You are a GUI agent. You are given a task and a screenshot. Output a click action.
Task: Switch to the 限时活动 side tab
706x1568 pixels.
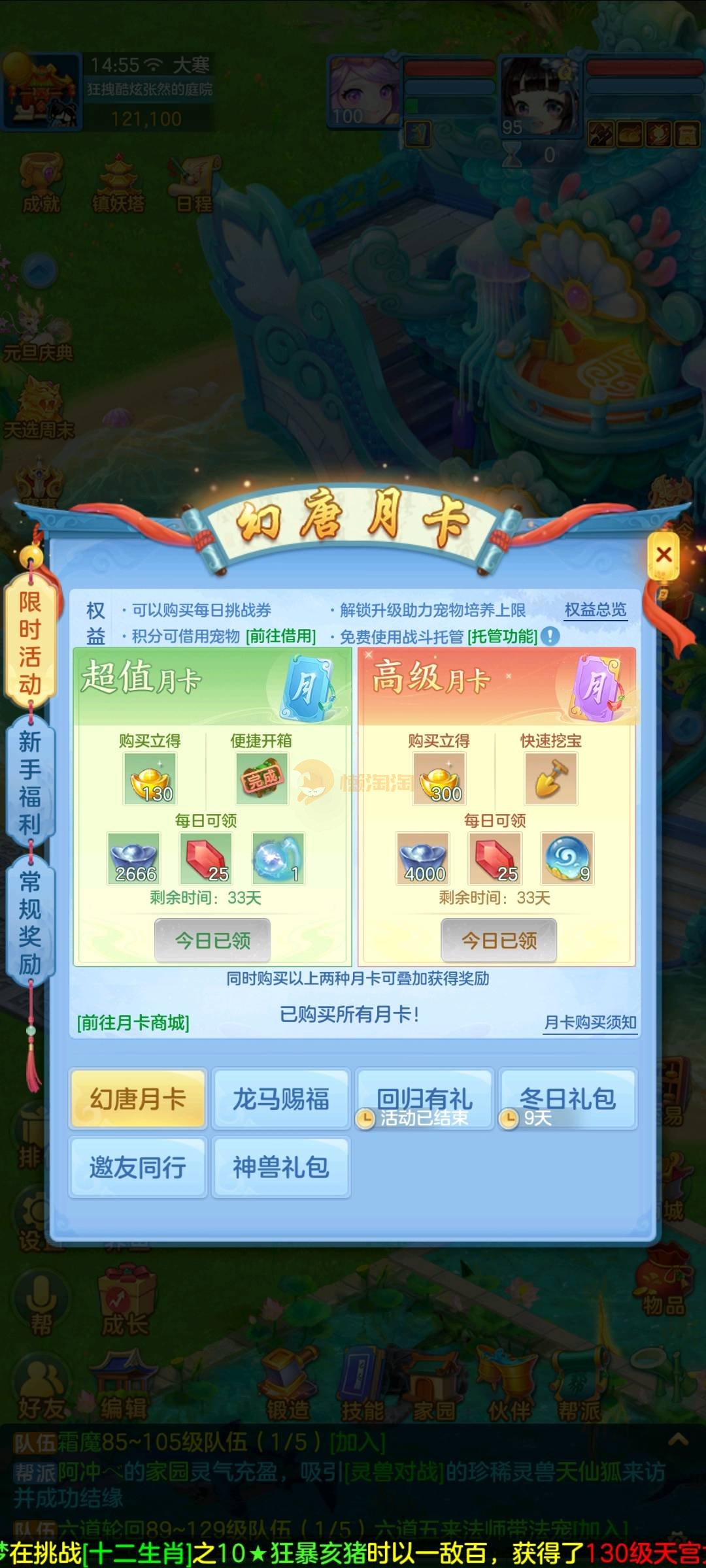click(x=30, y=643)
